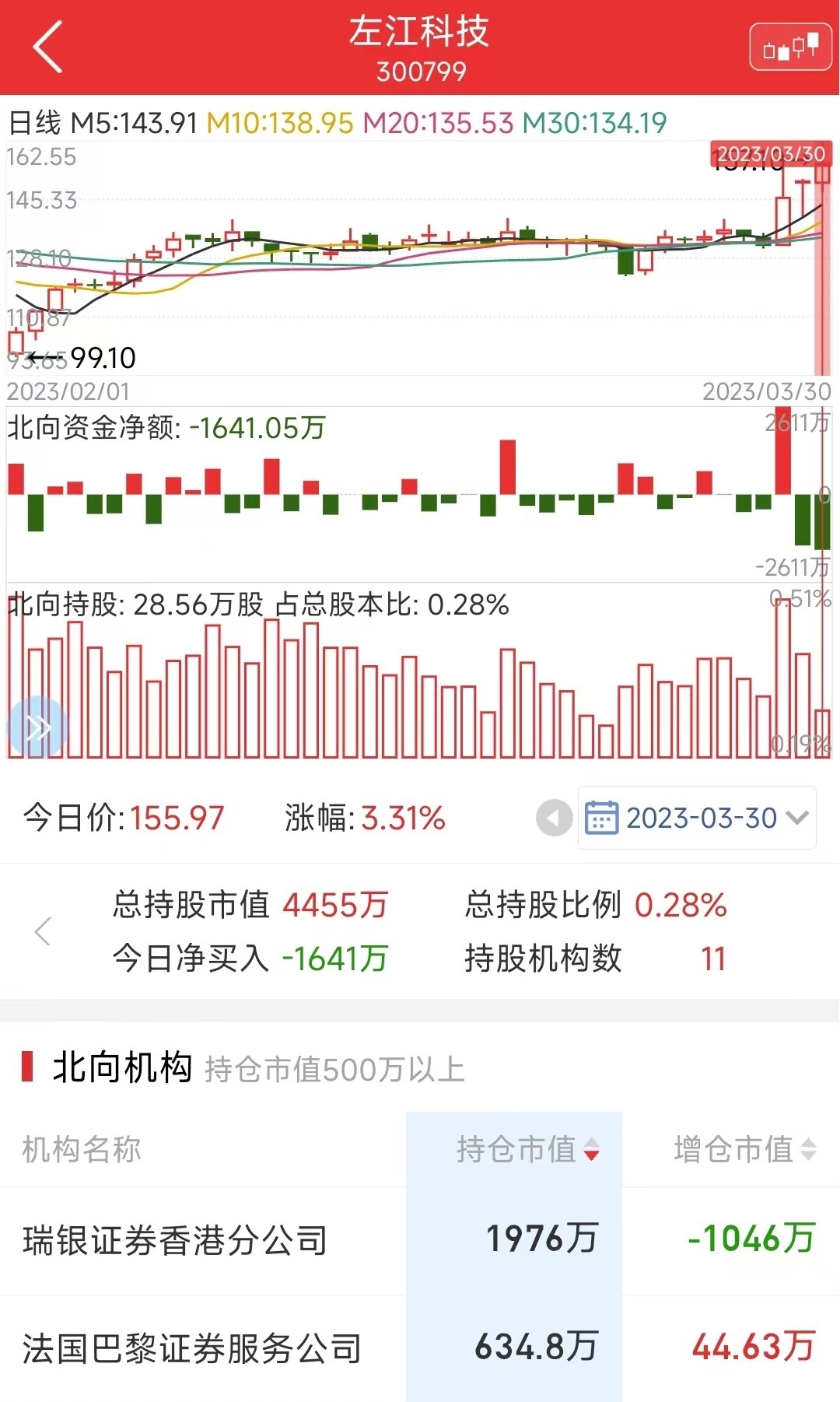Go back from the 左江科技 stock page

tap(48, 47)
